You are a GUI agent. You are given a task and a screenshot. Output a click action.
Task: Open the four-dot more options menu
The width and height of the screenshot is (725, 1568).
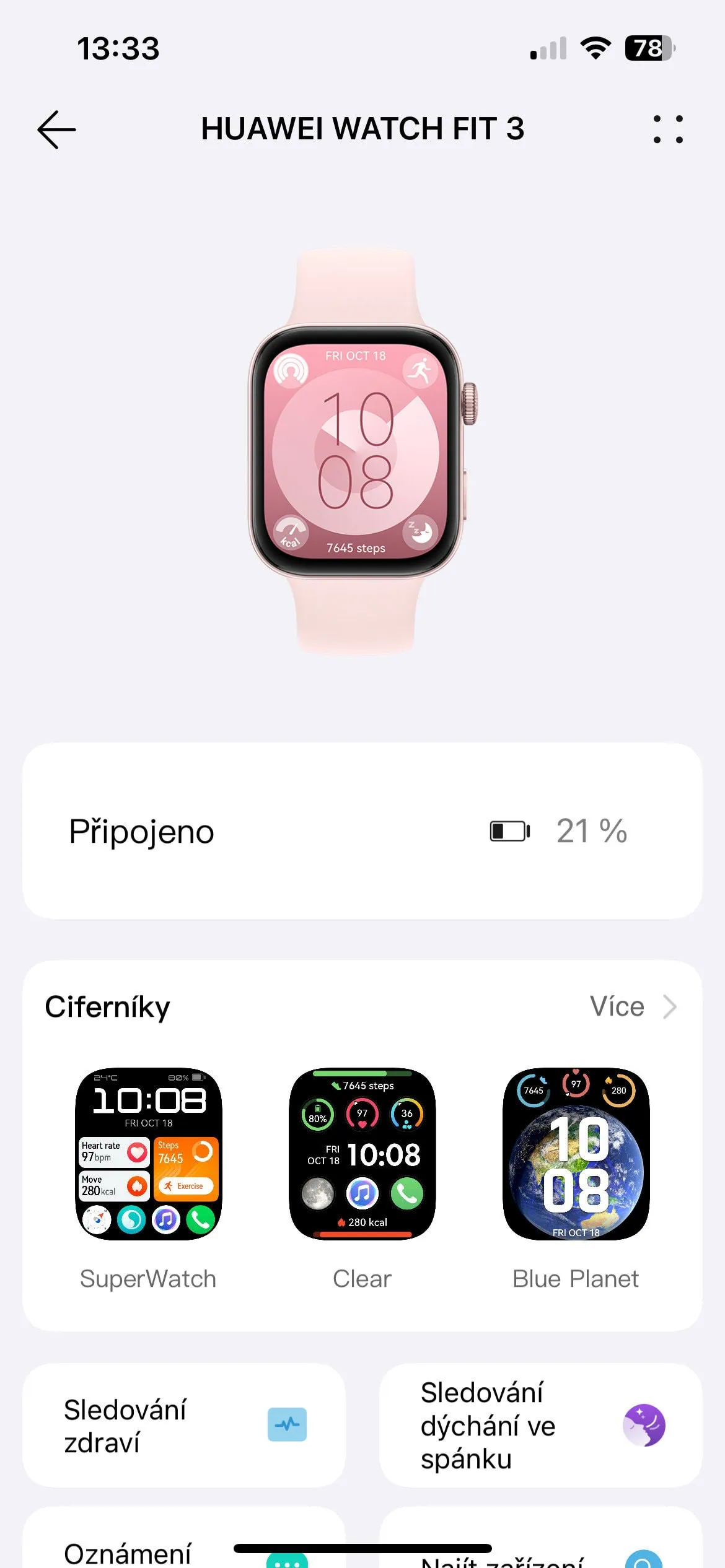(x=668, y=129)
